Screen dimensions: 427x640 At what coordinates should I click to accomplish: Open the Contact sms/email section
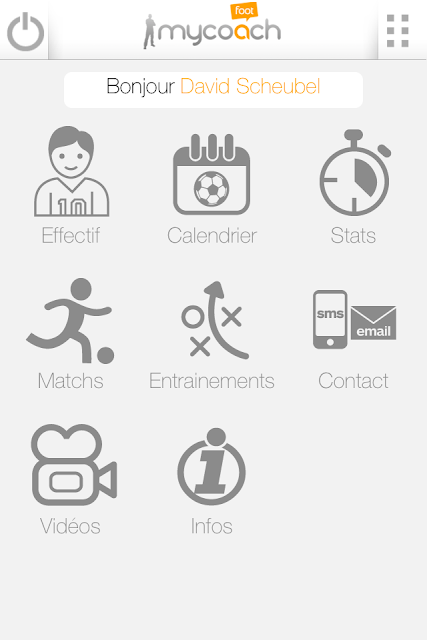click(354, 340)
